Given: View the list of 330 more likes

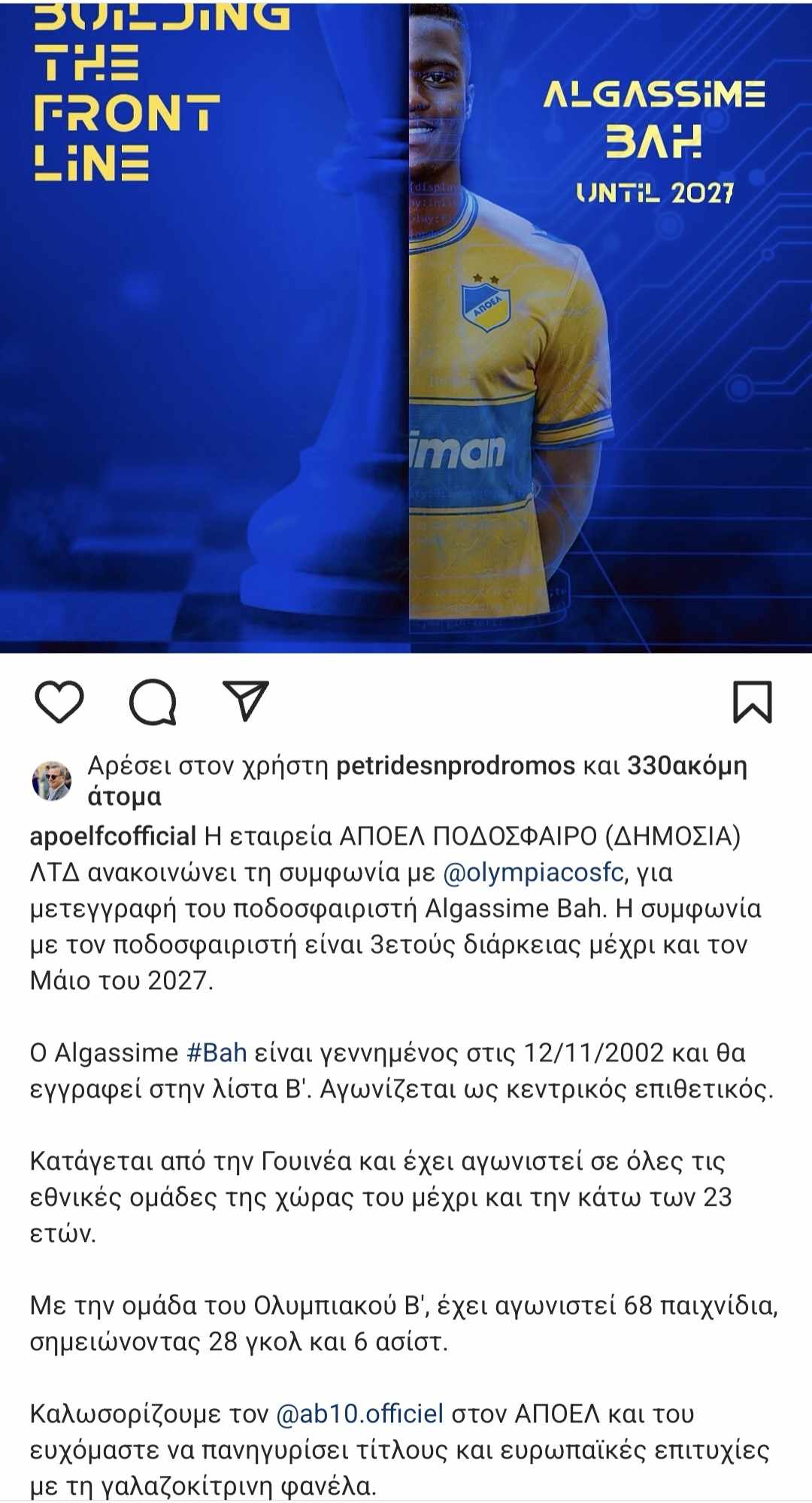Looking at the screenshot, I should [x=686, y=766].
